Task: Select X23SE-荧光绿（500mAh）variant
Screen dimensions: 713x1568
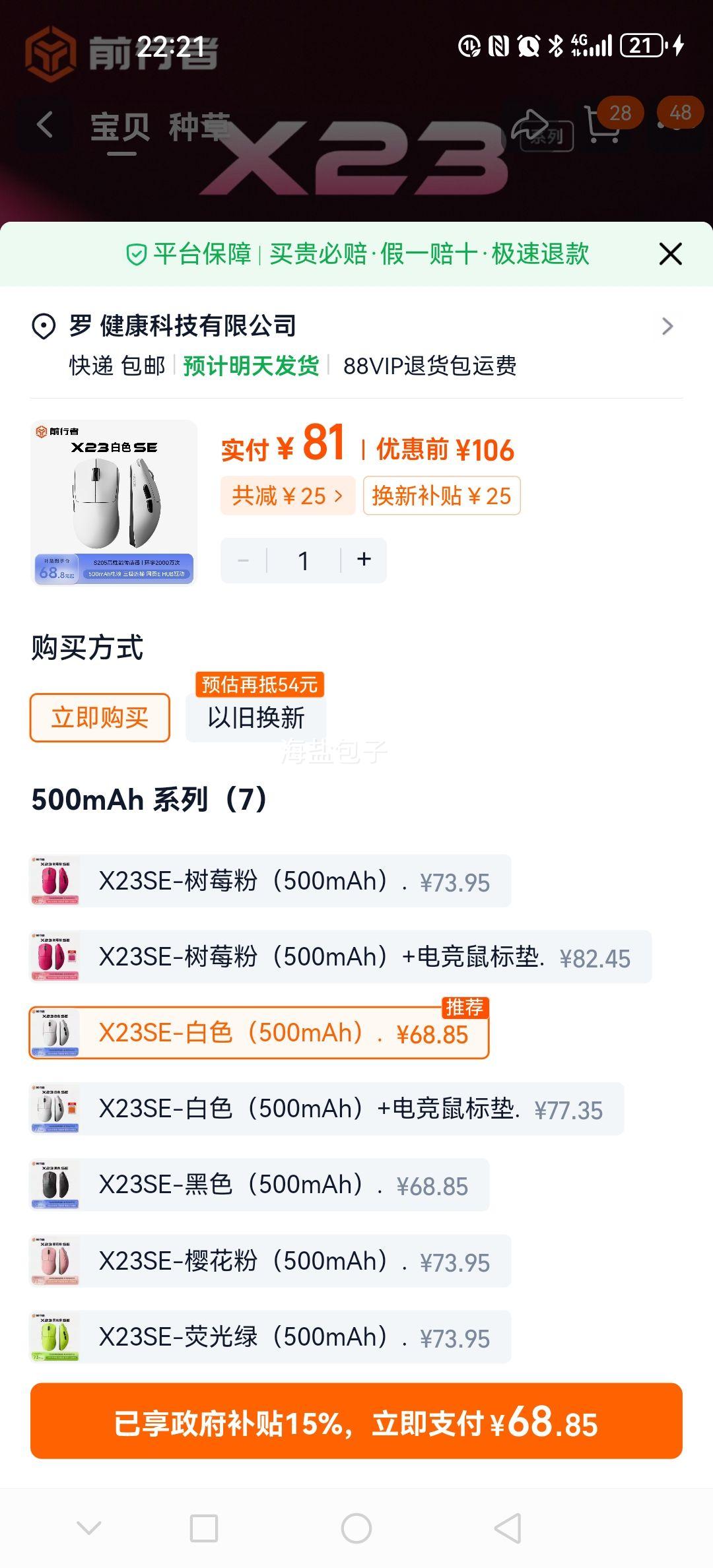Action: (277, 1338)
